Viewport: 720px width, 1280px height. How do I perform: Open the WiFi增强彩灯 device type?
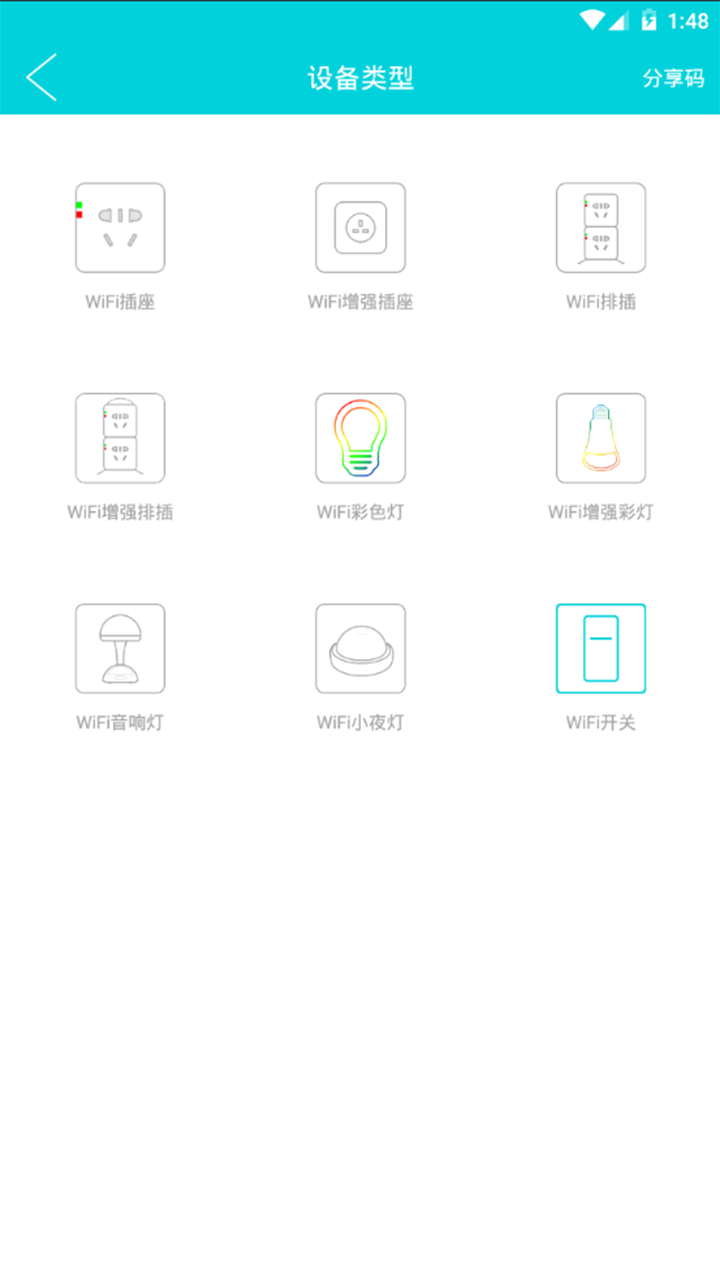pos(600,438)
